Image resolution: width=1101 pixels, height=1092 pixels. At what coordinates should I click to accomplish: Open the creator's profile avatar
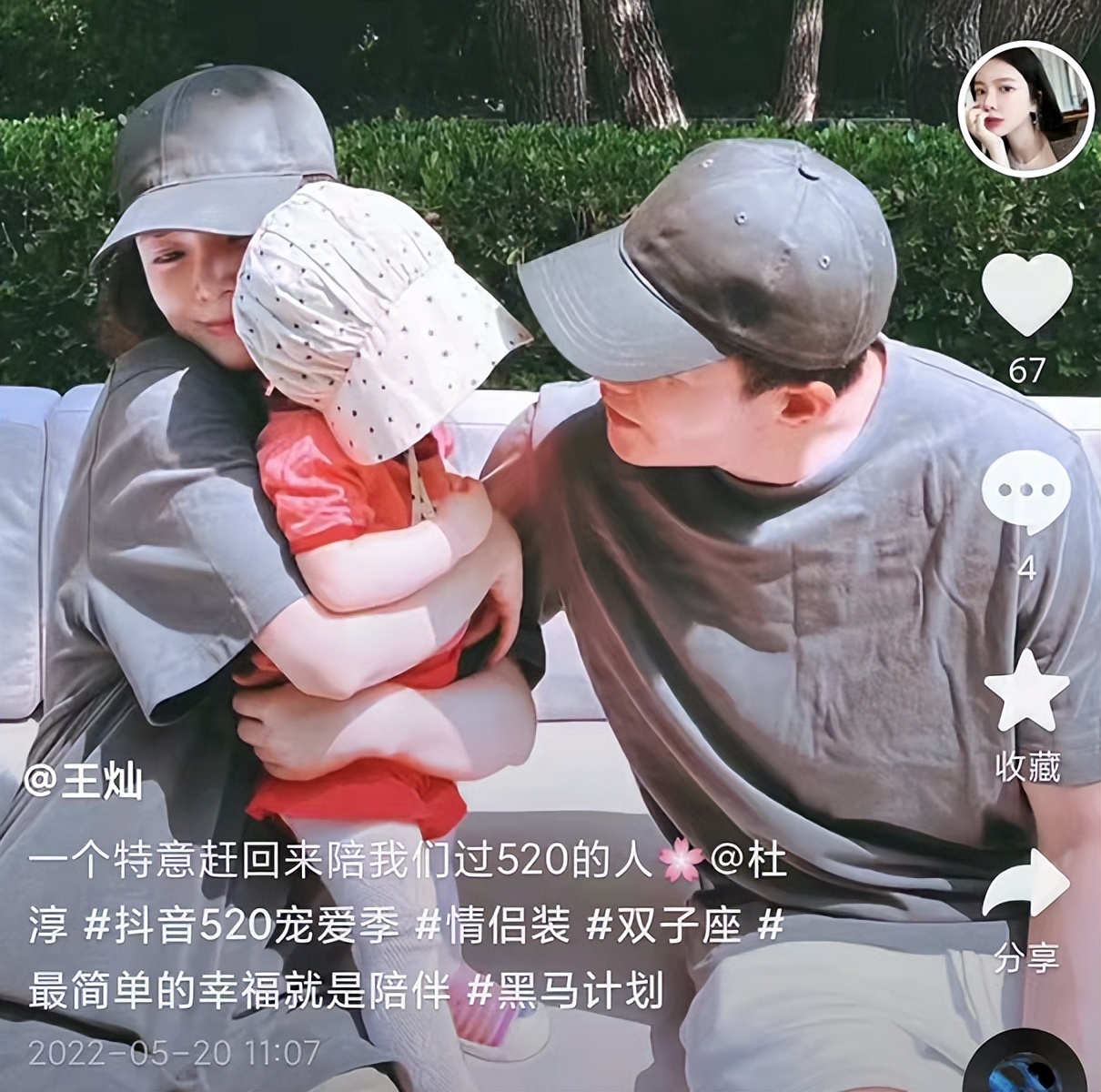pyautogui.click(x=1027, y=109)
